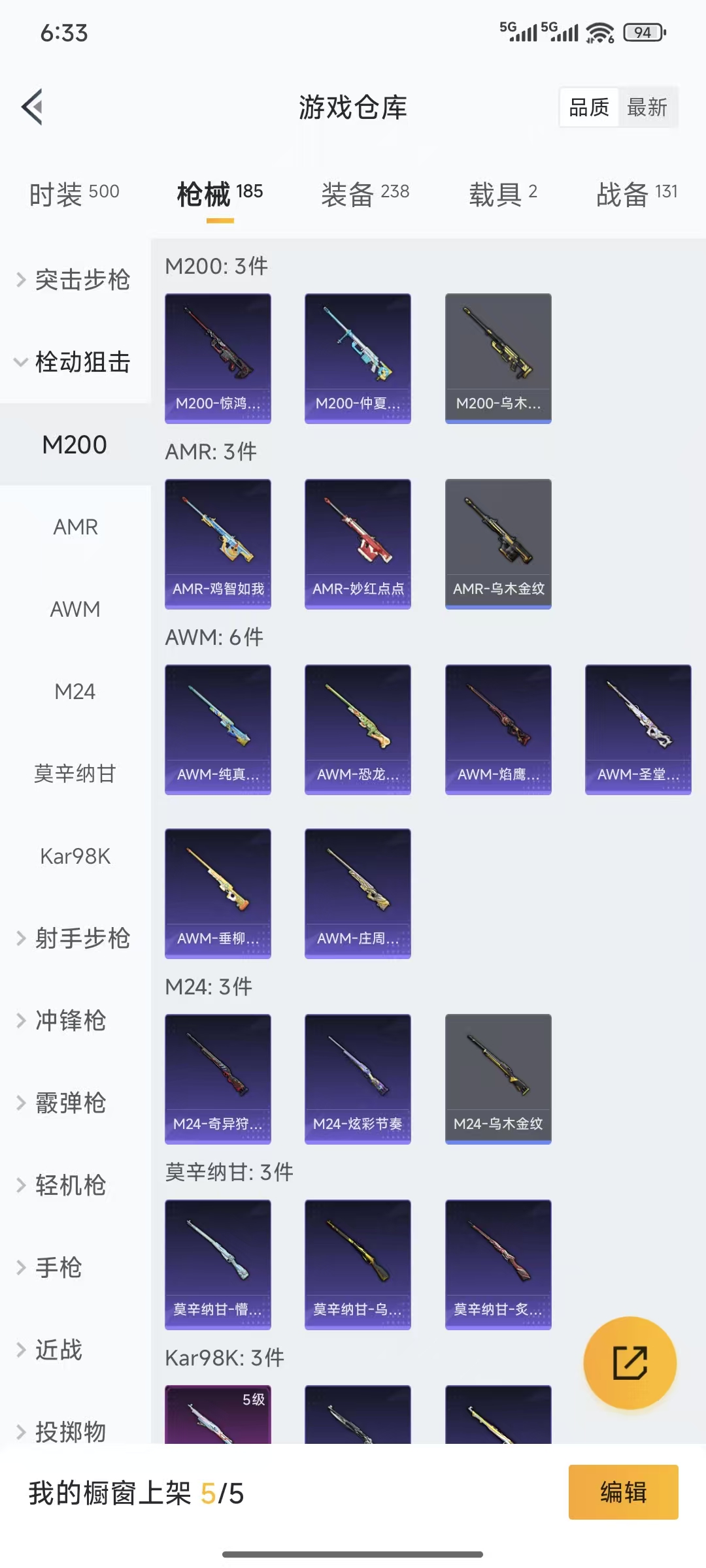
Task: Switch to the 时装 tab
Action: pos(74,193)
